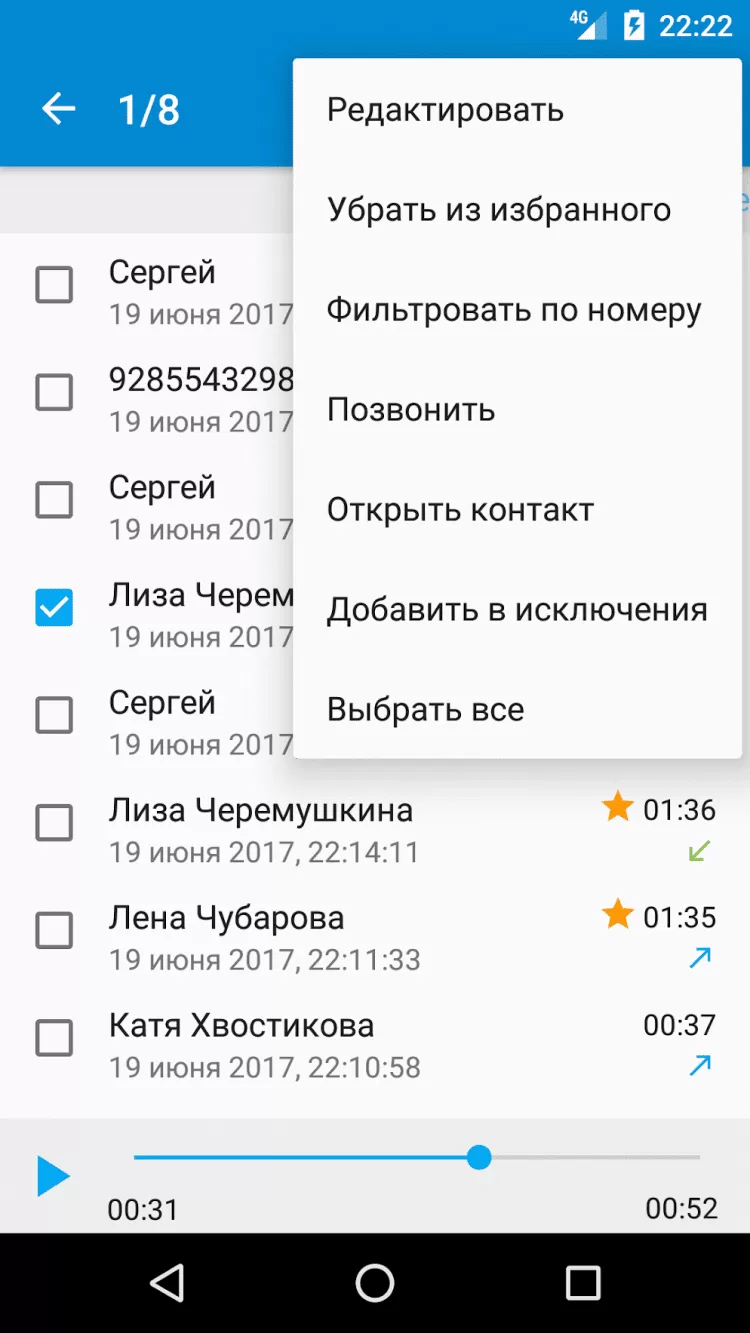Tap the playback seek bar
This screenshot has height=1333, width=750.
416,1158
